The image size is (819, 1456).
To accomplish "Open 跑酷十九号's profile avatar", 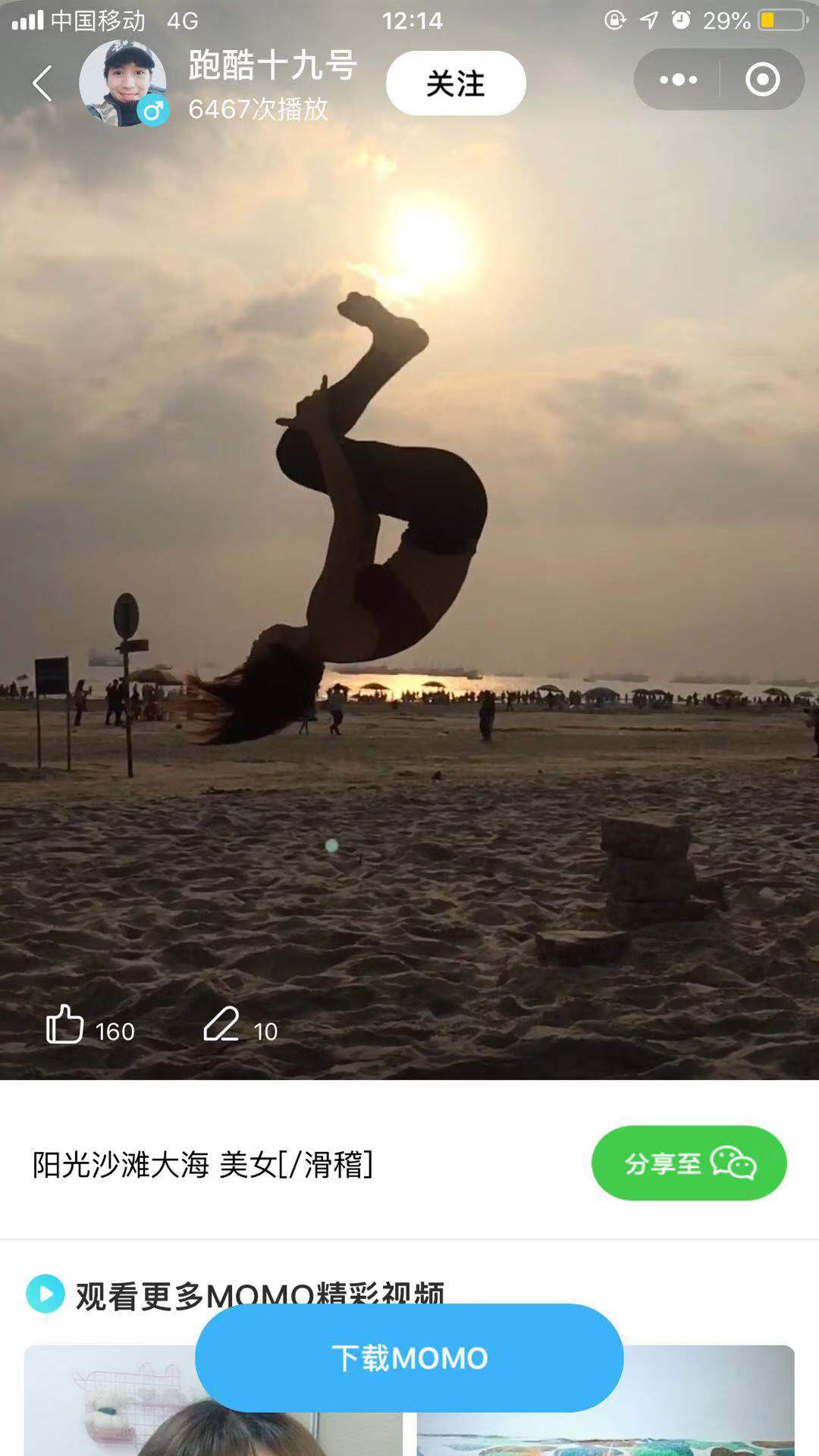I will pyautogui.click(x=123, y=83).
